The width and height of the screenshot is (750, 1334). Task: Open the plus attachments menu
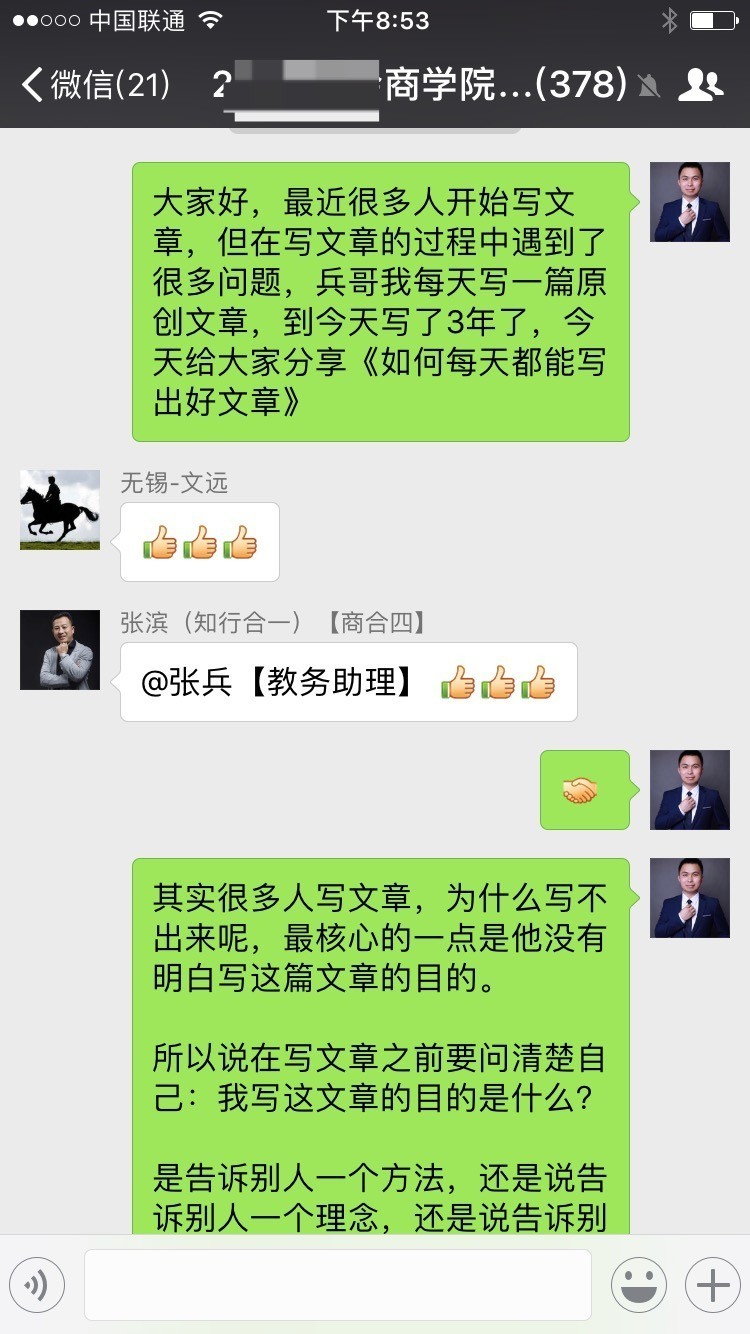[x=712, y=1285]
